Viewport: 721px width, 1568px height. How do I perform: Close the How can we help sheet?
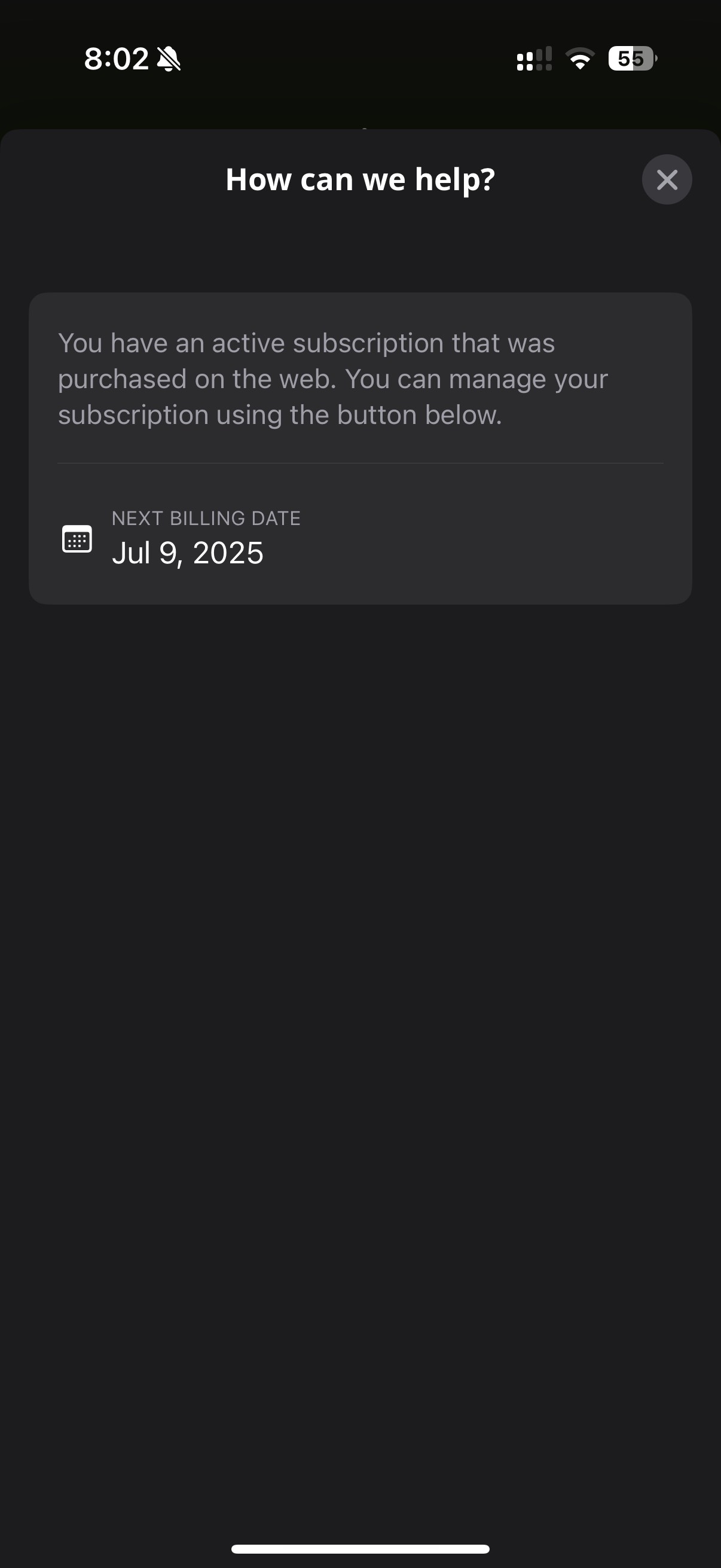coord(667,179)
